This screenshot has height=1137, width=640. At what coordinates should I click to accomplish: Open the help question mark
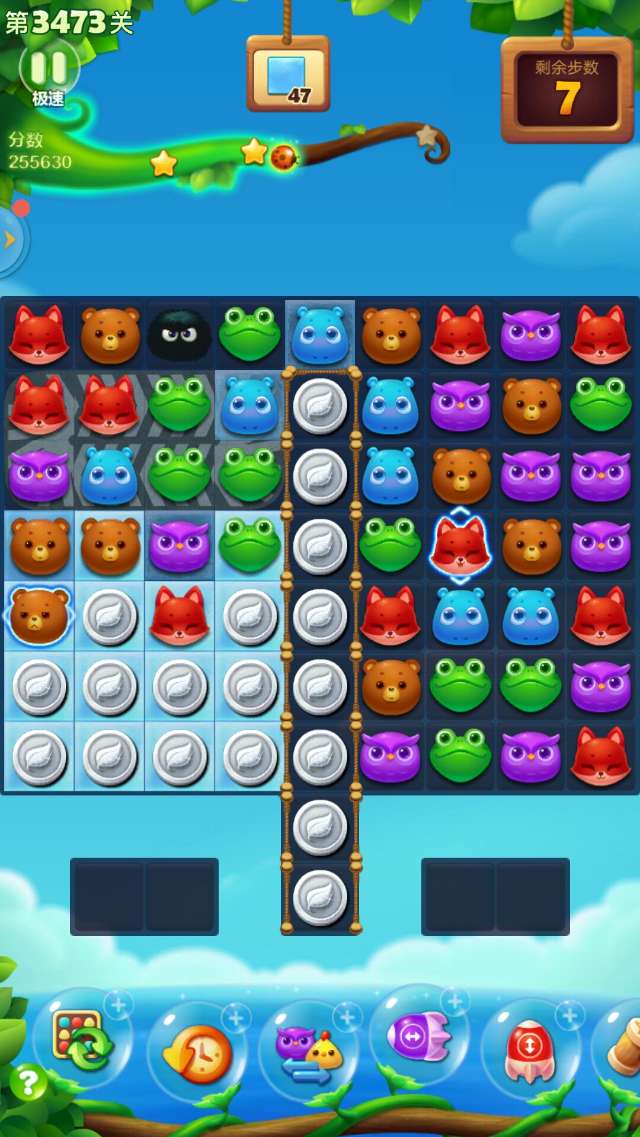tap(28, 1082)
